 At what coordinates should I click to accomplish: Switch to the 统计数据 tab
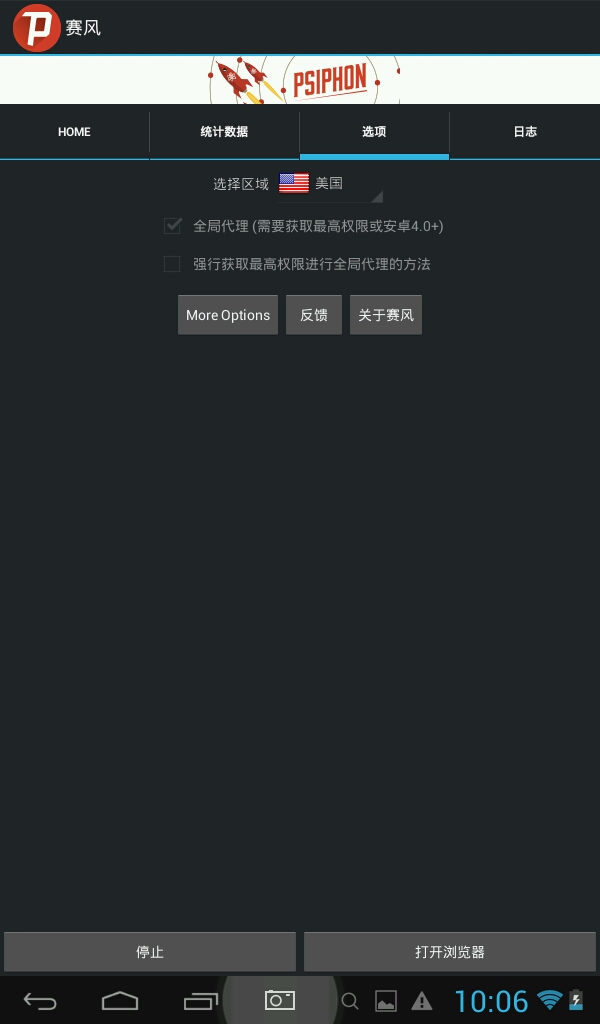pos(224,132)
